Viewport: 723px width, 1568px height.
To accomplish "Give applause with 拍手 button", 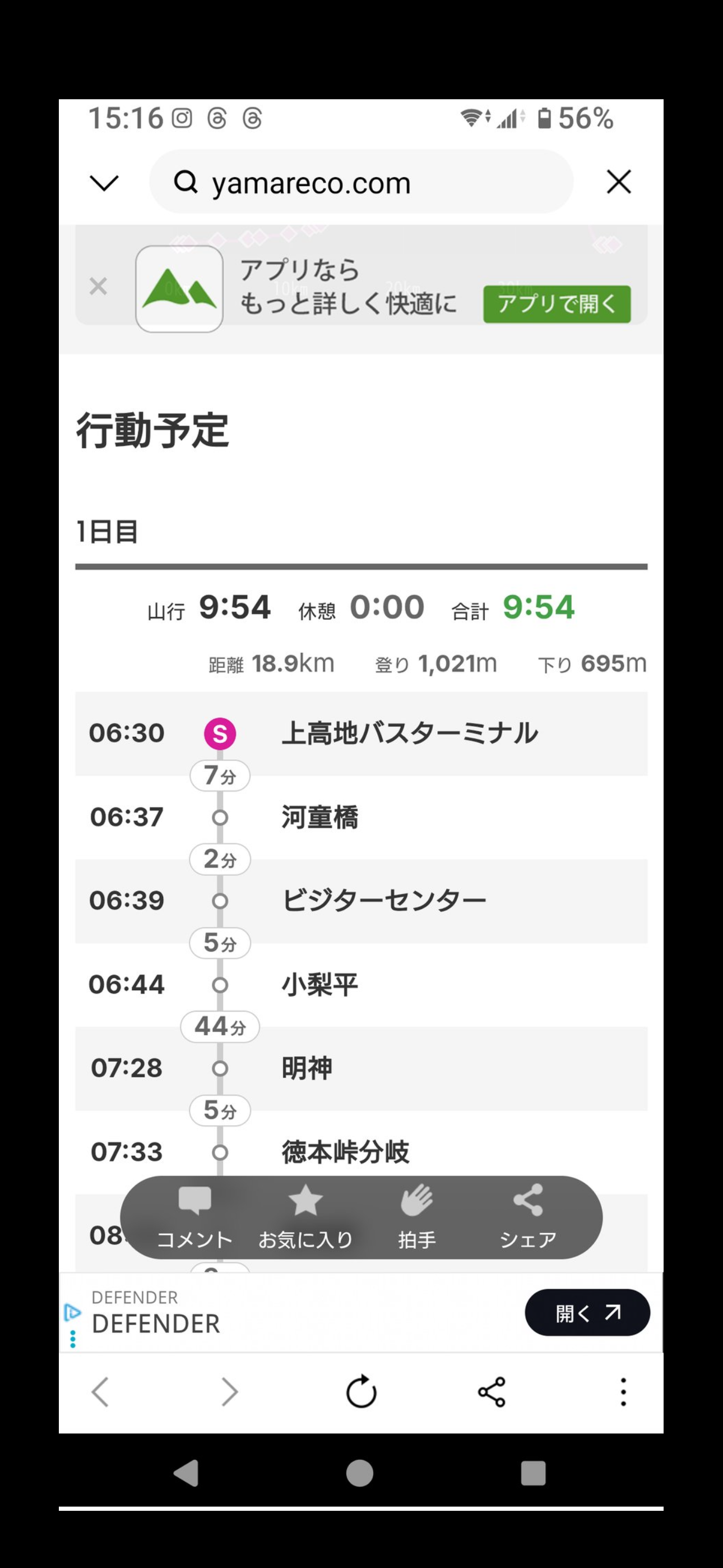I will click(417, 1219).
